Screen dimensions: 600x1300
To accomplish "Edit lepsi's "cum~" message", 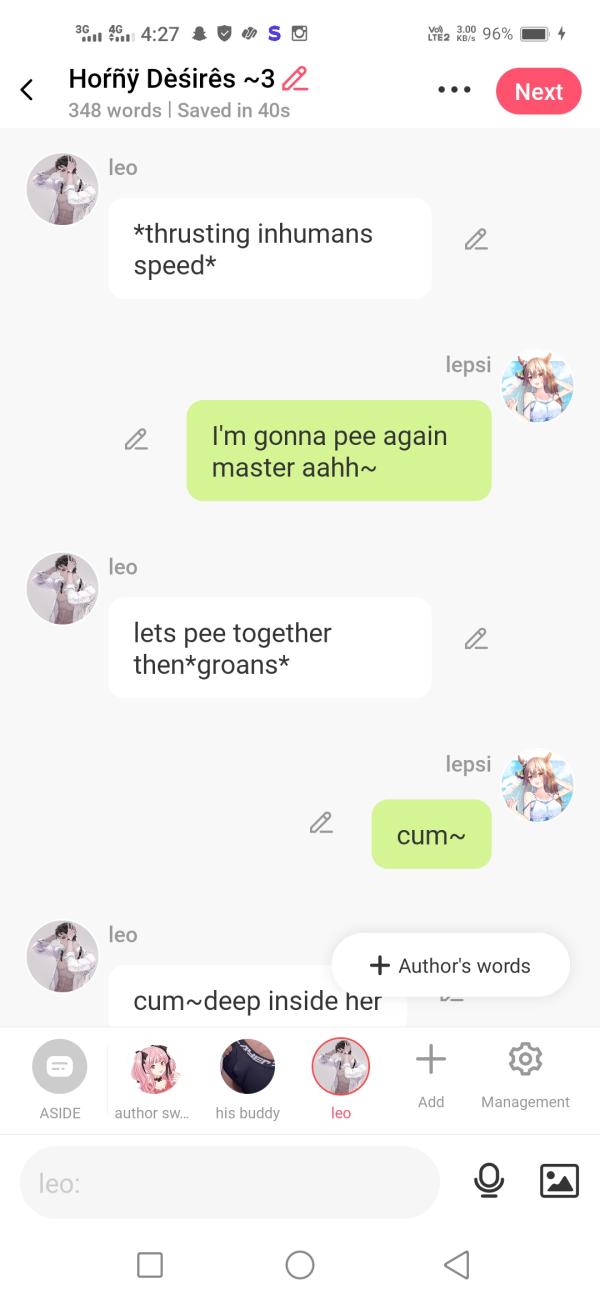I will tap(321, 824).
